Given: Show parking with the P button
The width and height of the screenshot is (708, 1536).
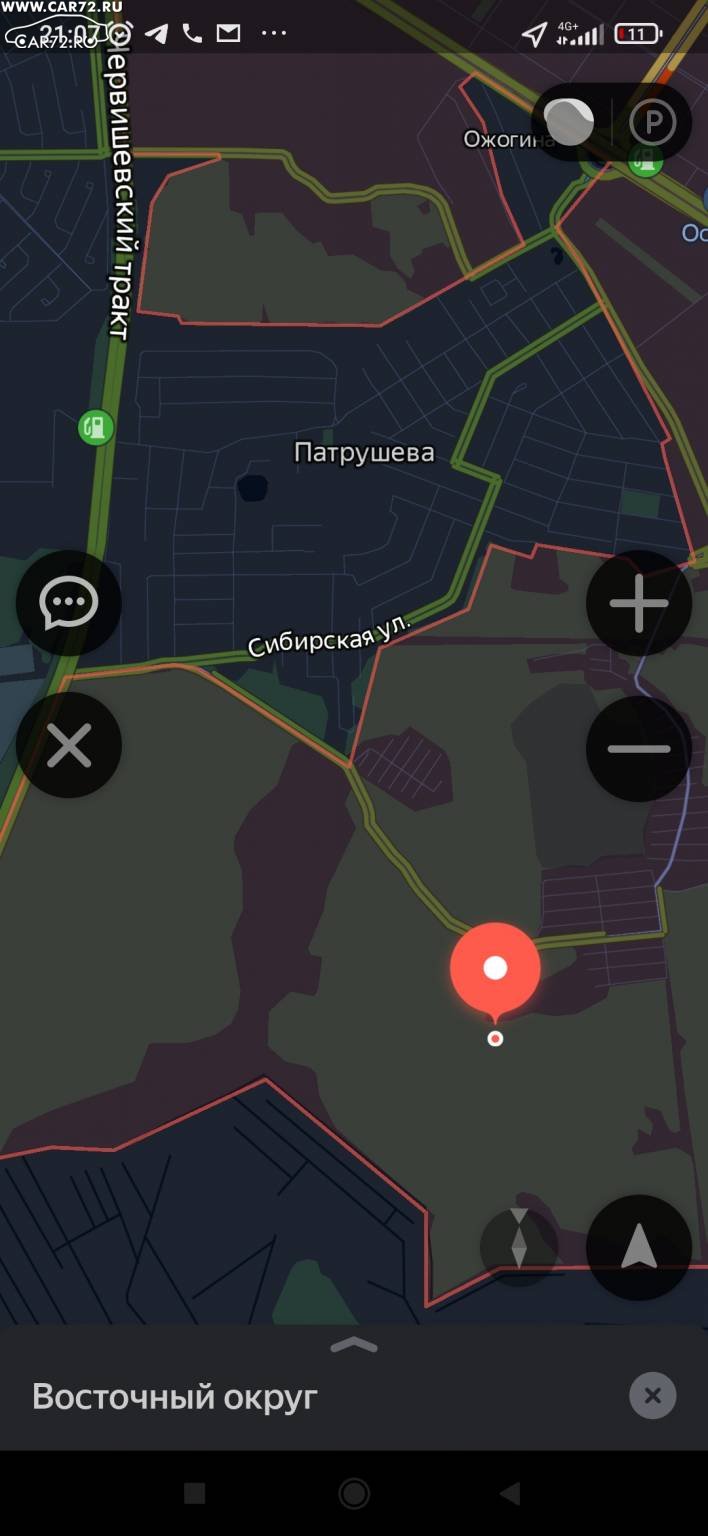Looking at the screenshot, I should pyautogui.click(x=653, y=123).
